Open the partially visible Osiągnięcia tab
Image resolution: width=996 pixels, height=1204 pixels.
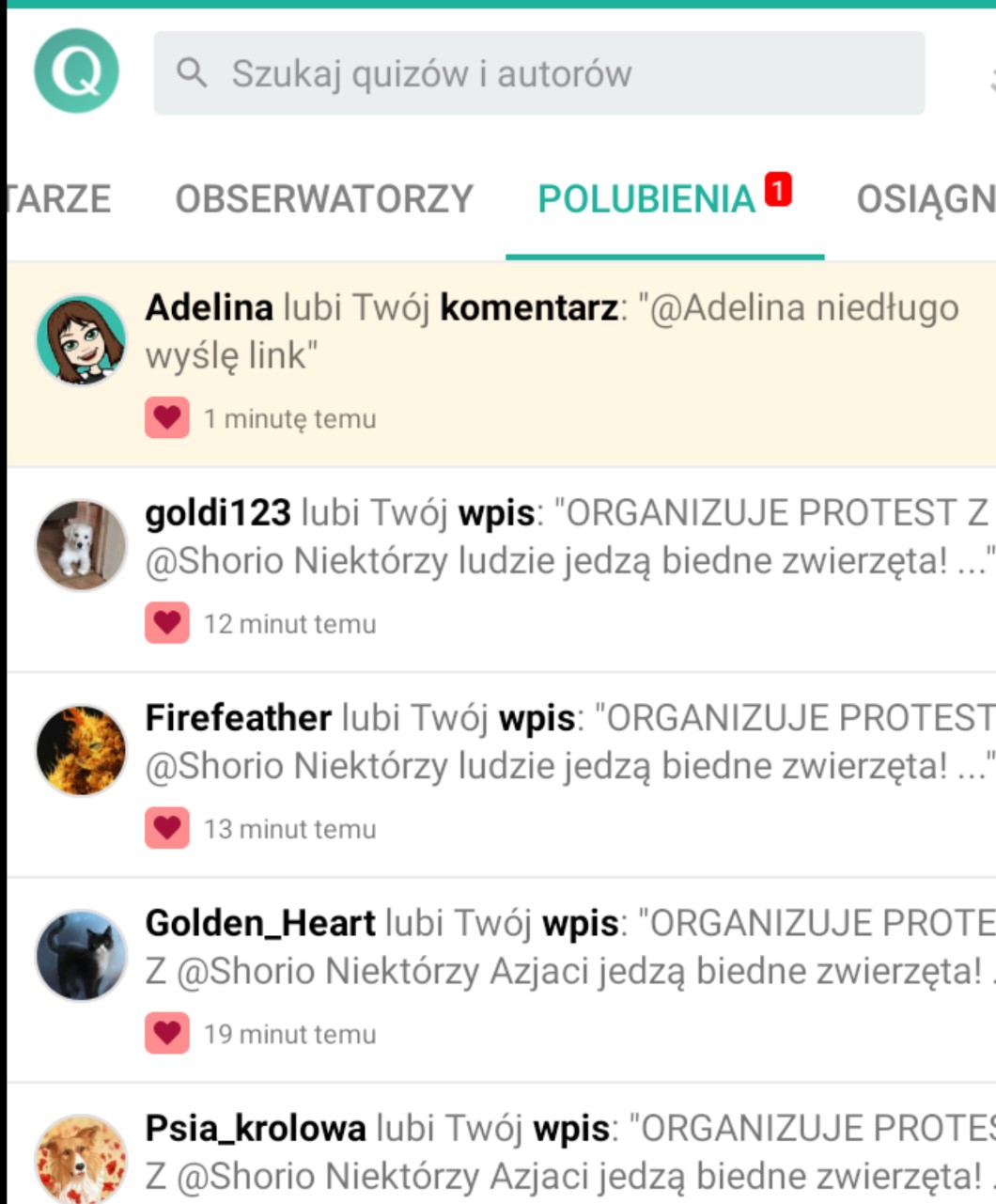coord(926,198)
